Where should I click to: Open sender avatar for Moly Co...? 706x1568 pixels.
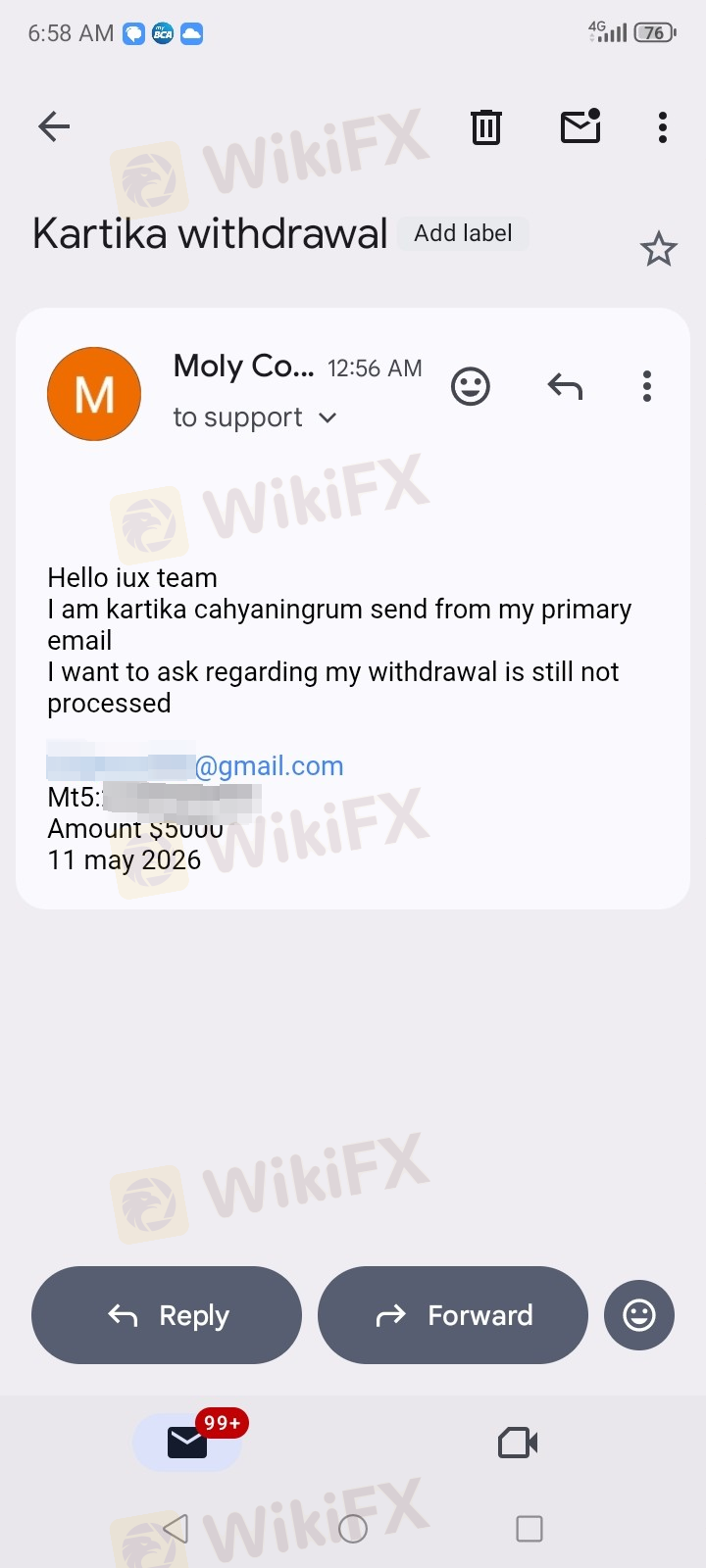tap(94, 394)
